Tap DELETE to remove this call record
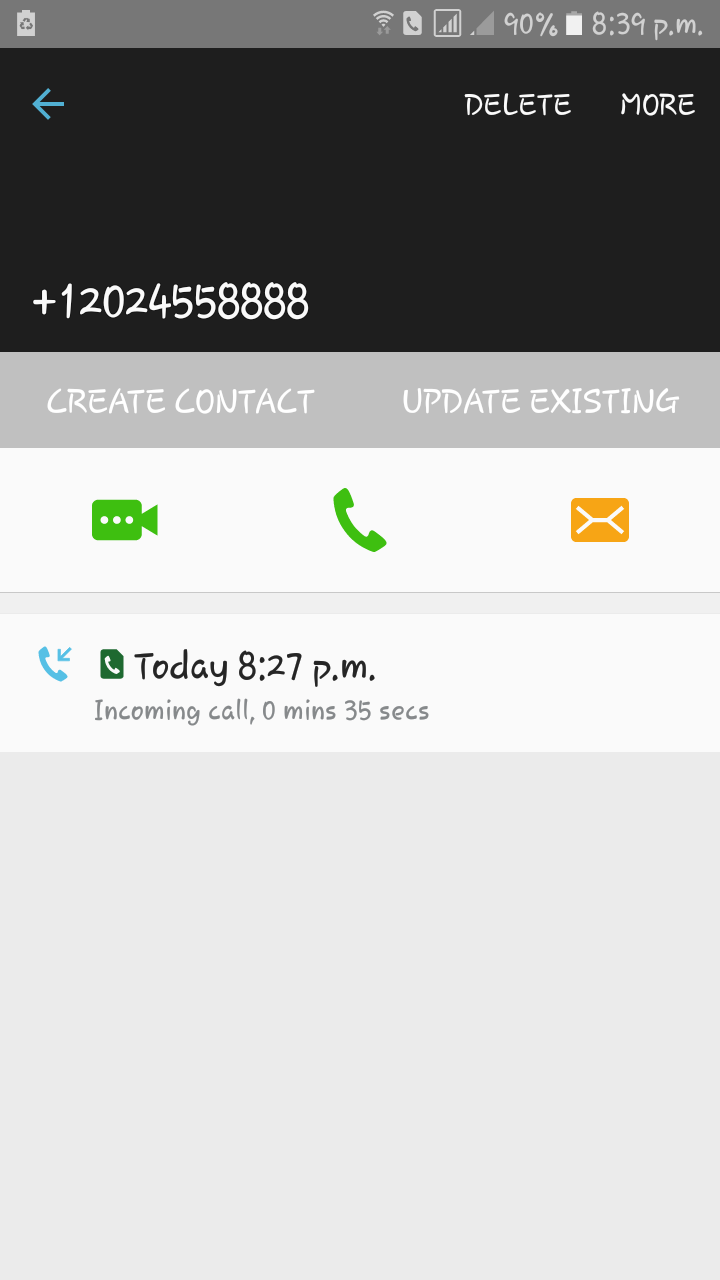 coord(518,104)
